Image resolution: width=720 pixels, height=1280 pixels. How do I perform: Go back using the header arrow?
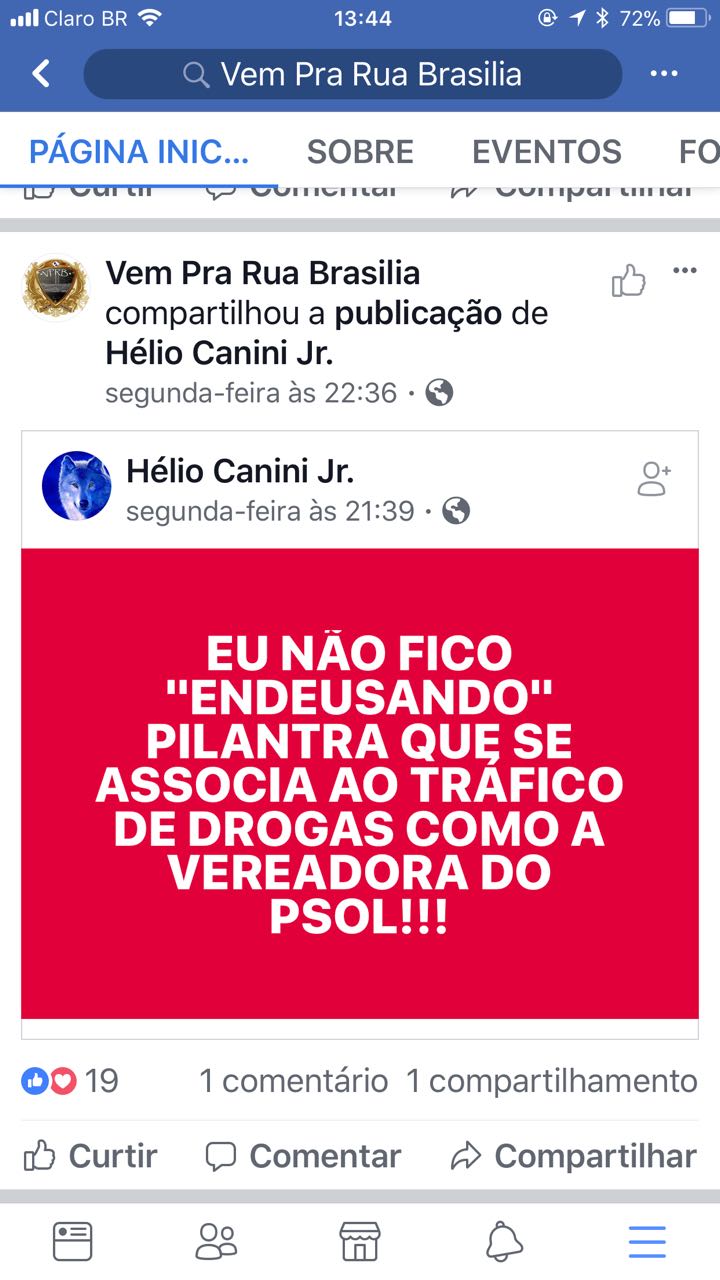(x=41, y=74)
